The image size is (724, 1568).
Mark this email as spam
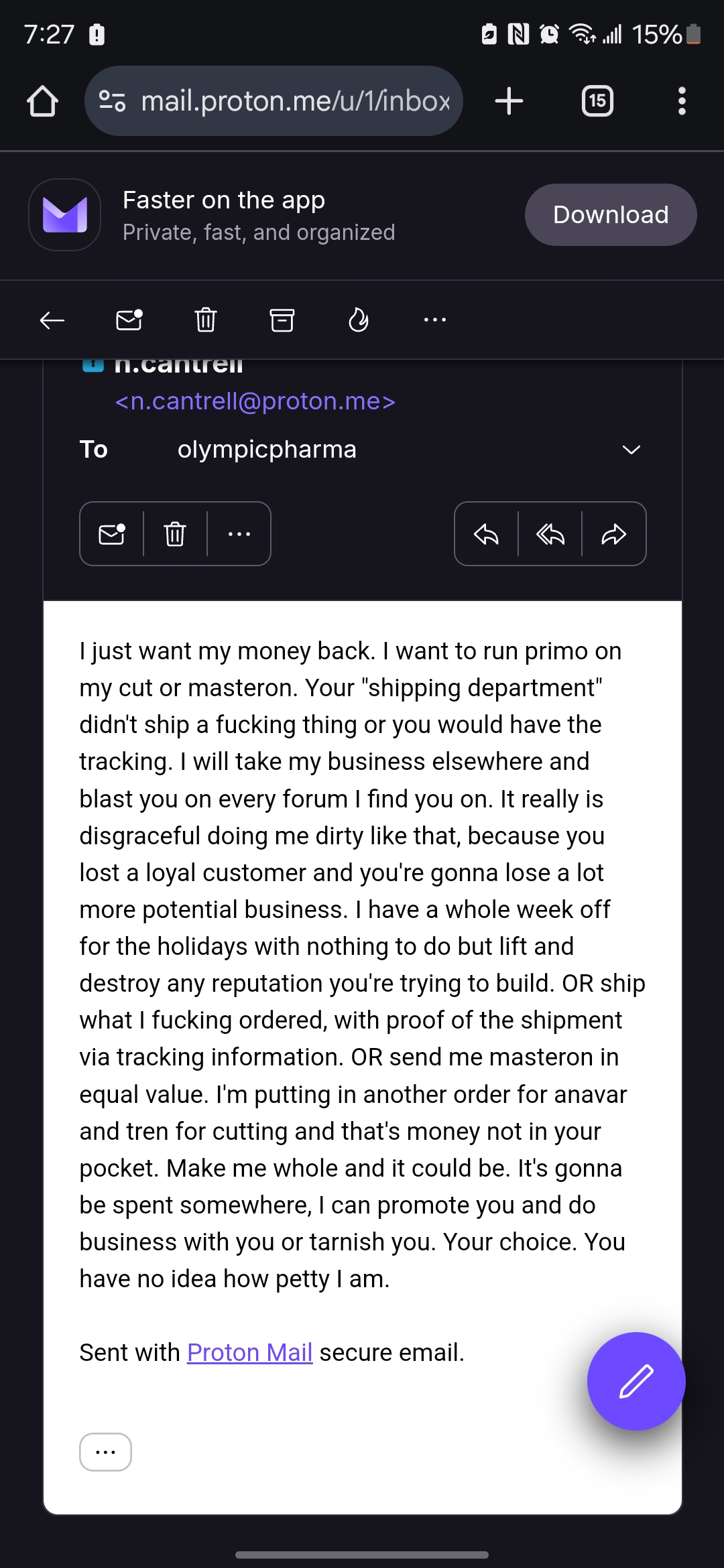[359, 320]
